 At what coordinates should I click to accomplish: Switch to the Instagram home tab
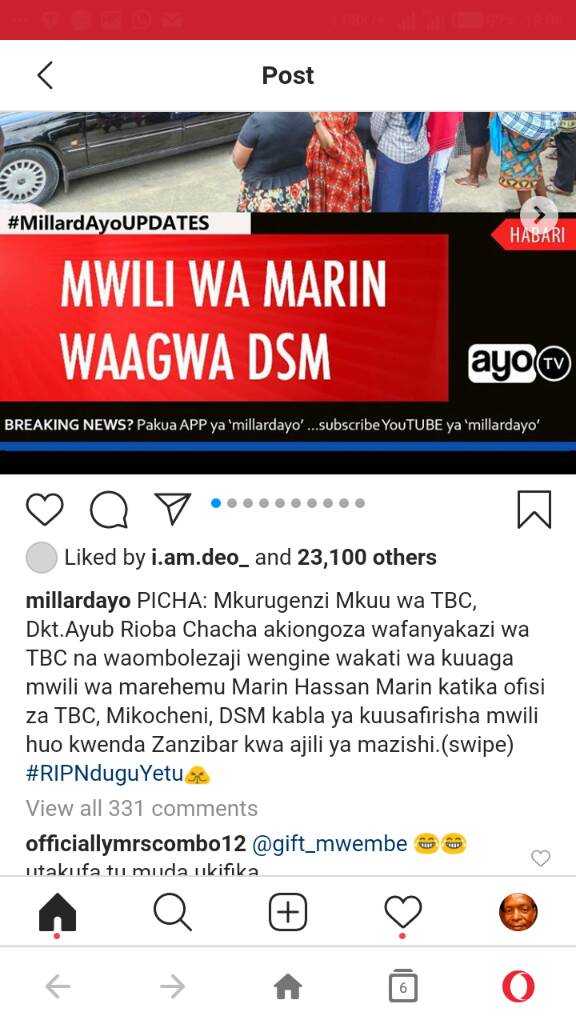tap(57, 912)
